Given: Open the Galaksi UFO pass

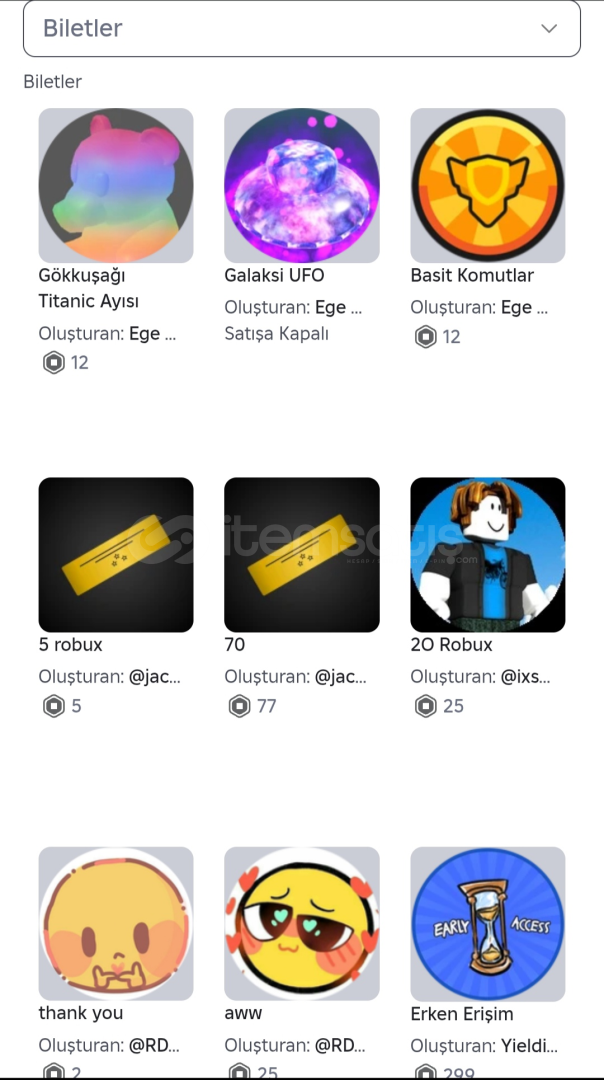Looking at the screenshot, I should [x=302, y=186].
